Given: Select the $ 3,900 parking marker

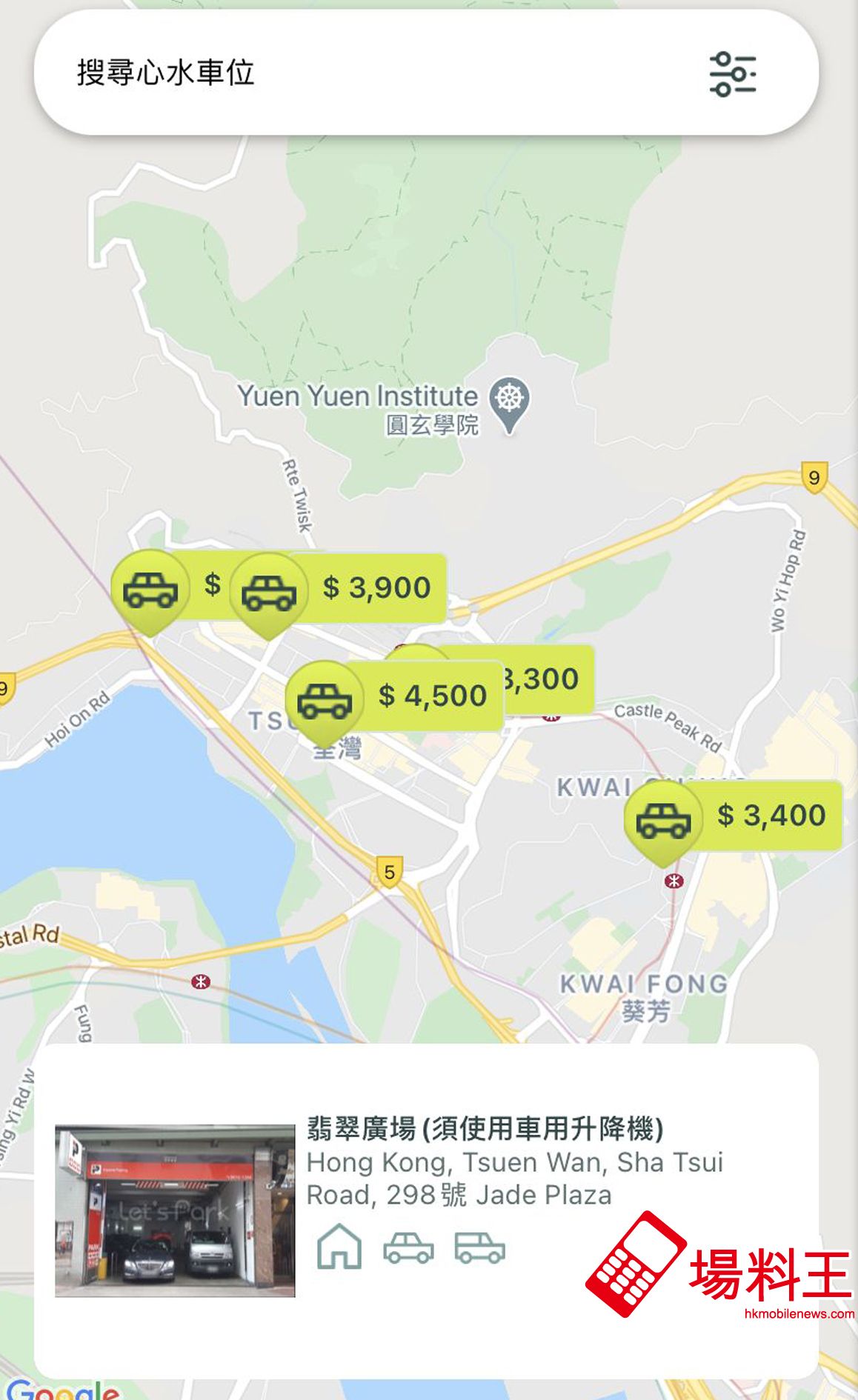Looking at the screenshot, I should pyautogui.click(x=376, y=588).
